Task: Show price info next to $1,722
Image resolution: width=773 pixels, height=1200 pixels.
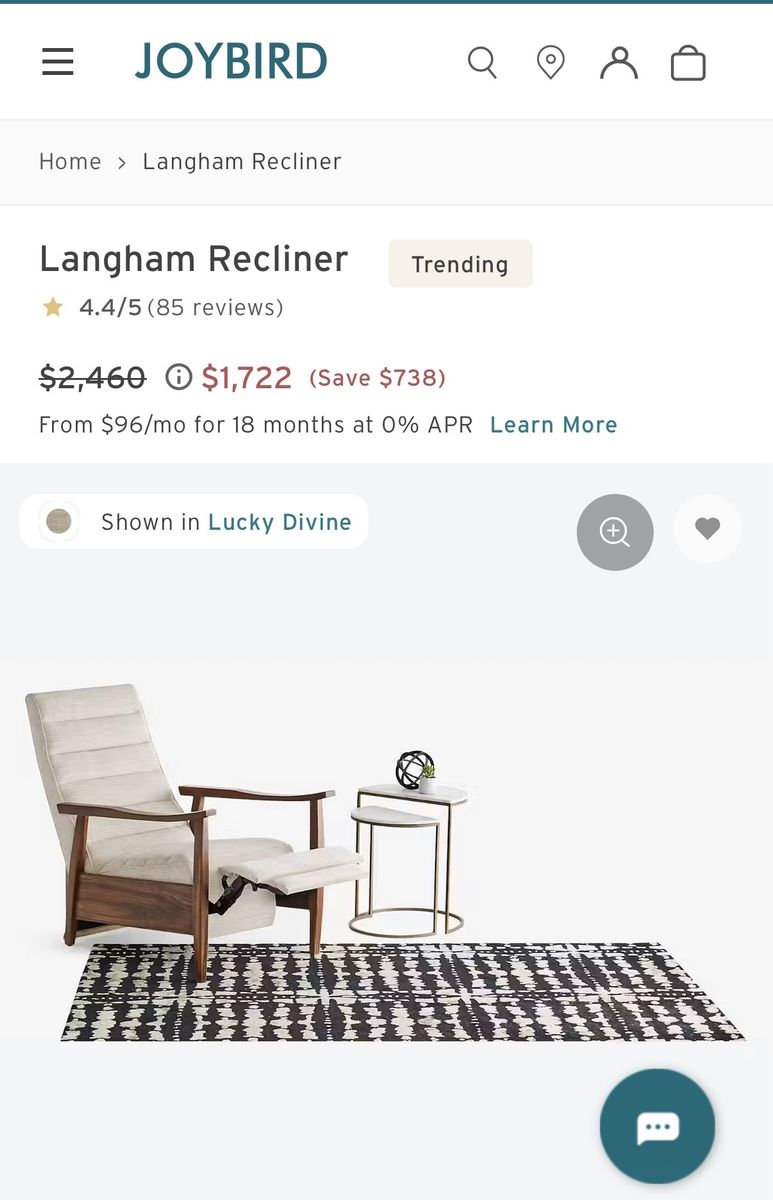Action: 178,377
